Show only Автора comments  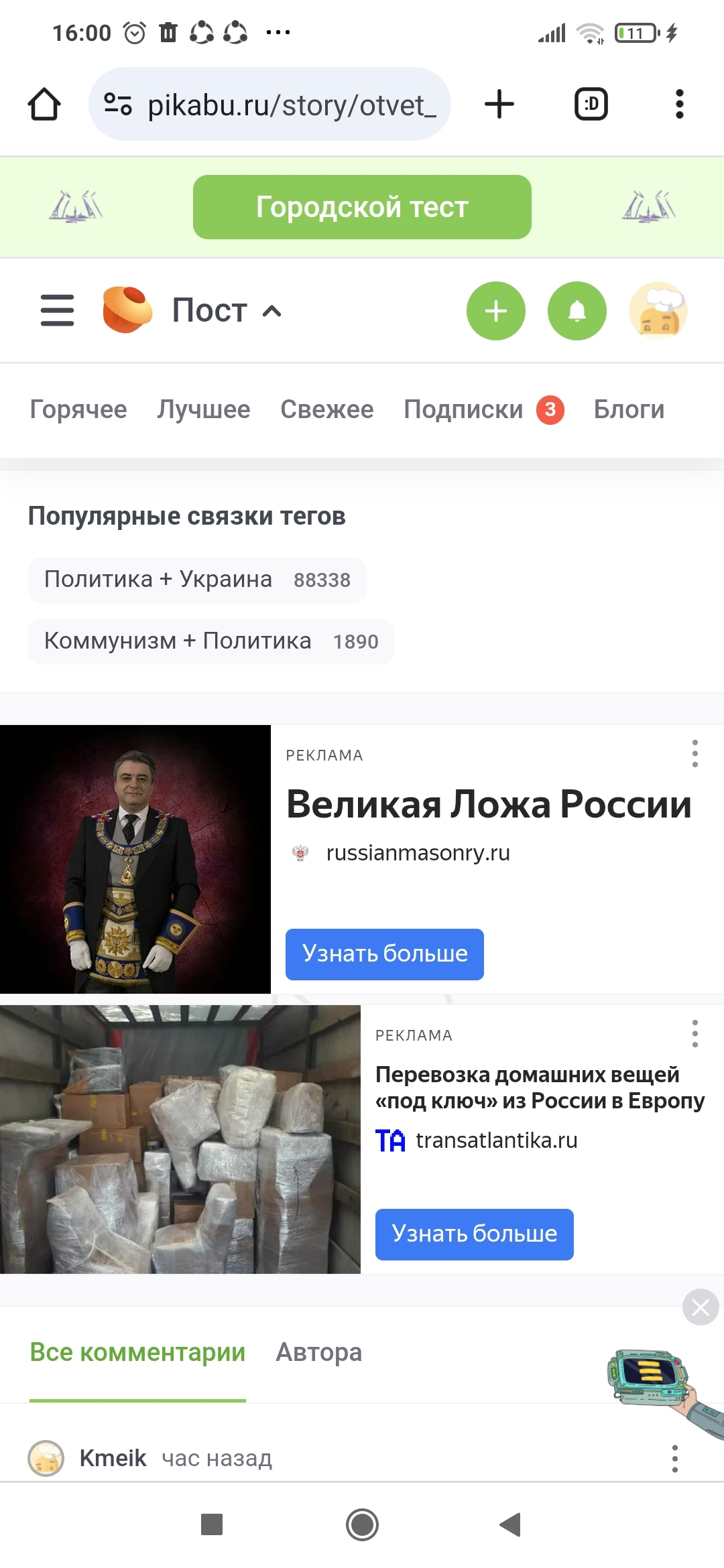(319, 1352)
